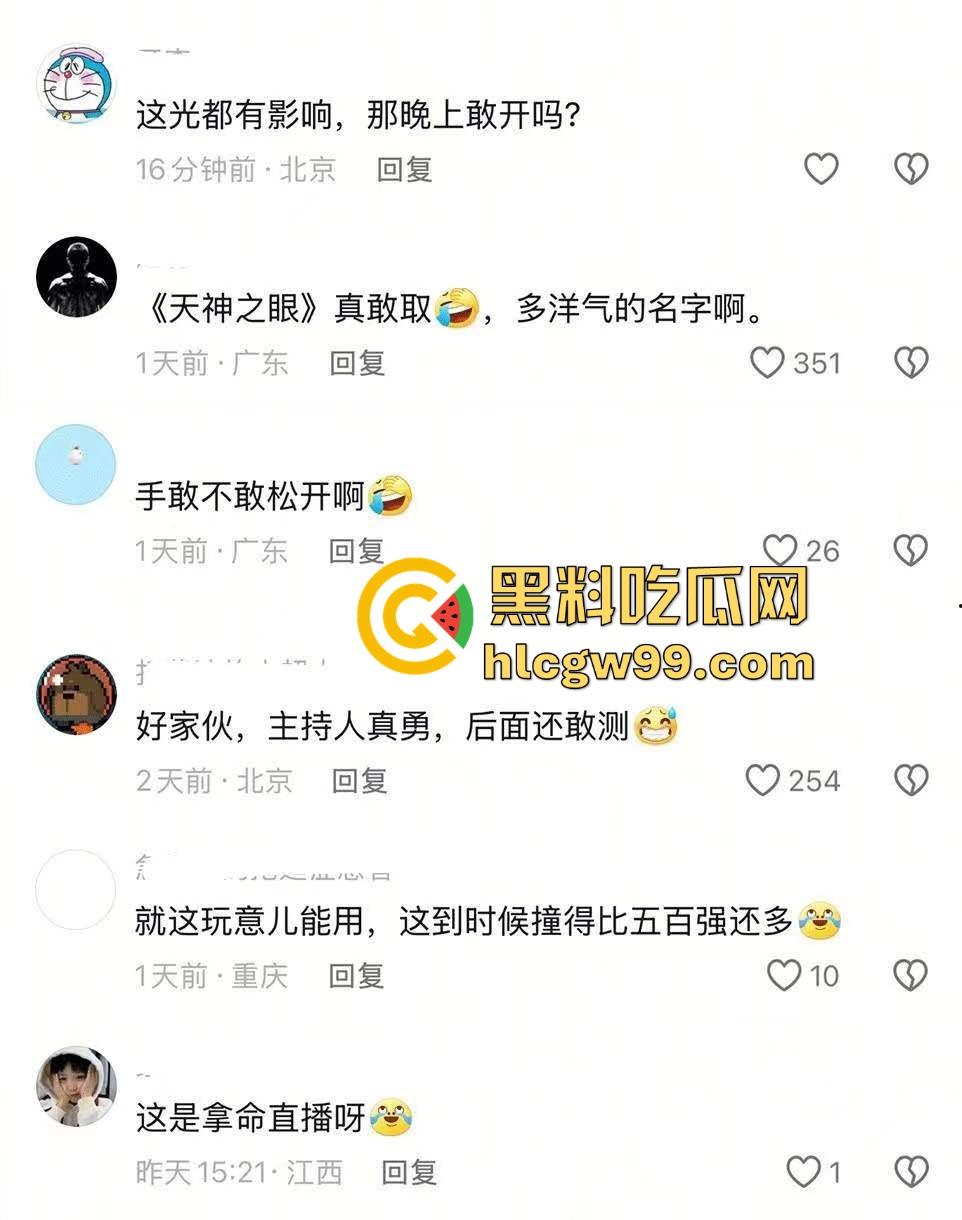The image size is (962, 1220).
Task: Dislike the comment about 晚上敢开吗
Action: [x=910, y=170]
